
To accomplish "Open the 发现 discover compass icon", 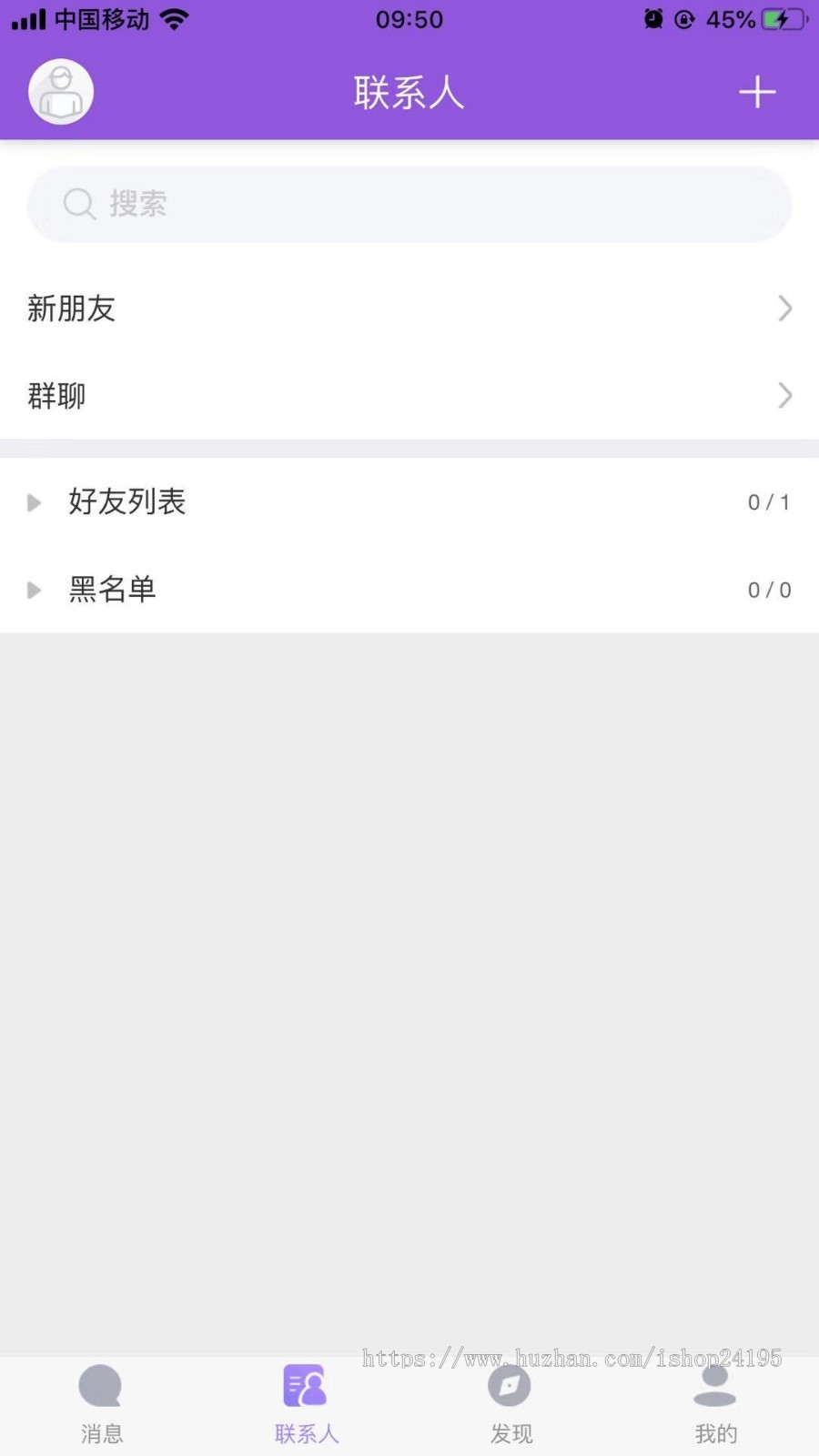I will pyautogui.click(x=511, y=1385).
